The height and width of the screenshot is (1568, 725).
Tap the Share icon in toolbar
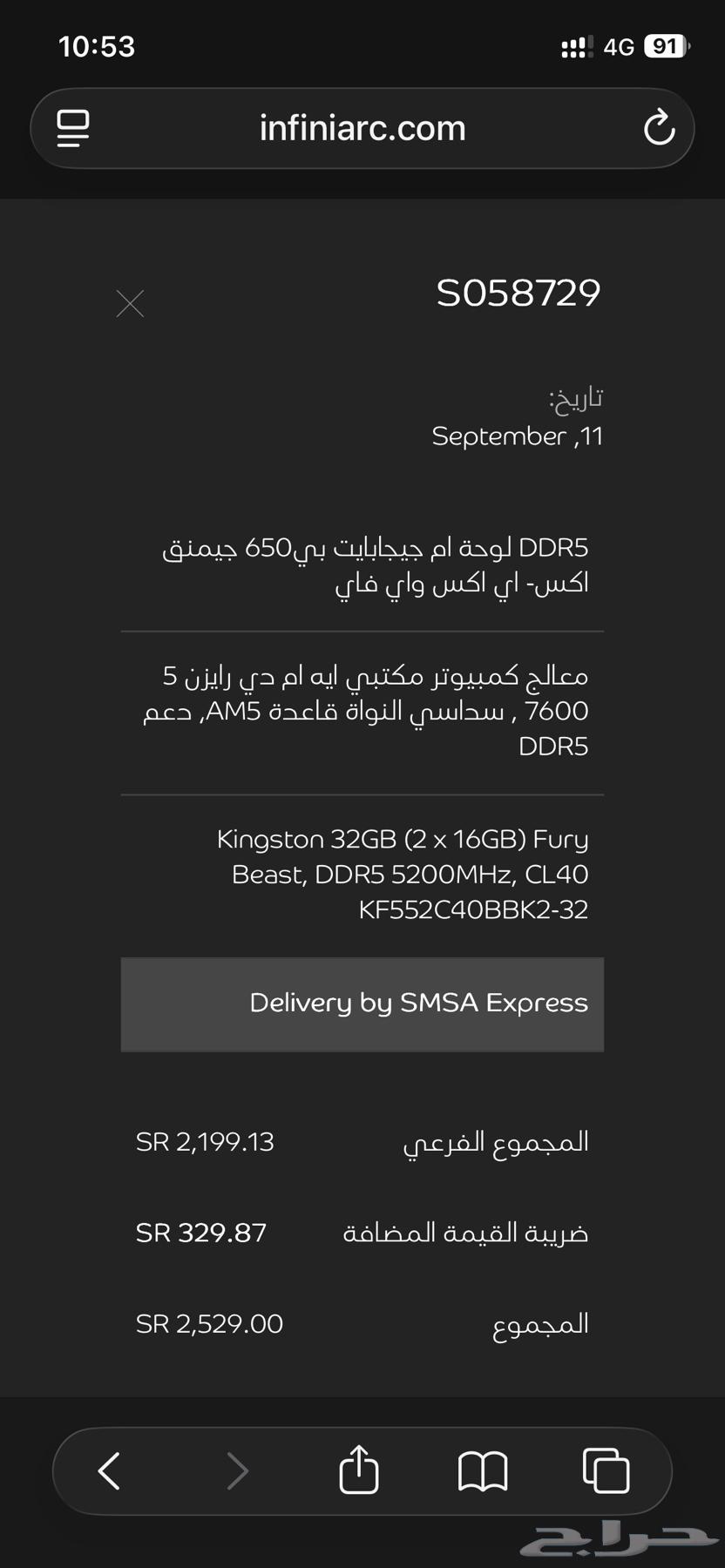tap(358, 1470)
